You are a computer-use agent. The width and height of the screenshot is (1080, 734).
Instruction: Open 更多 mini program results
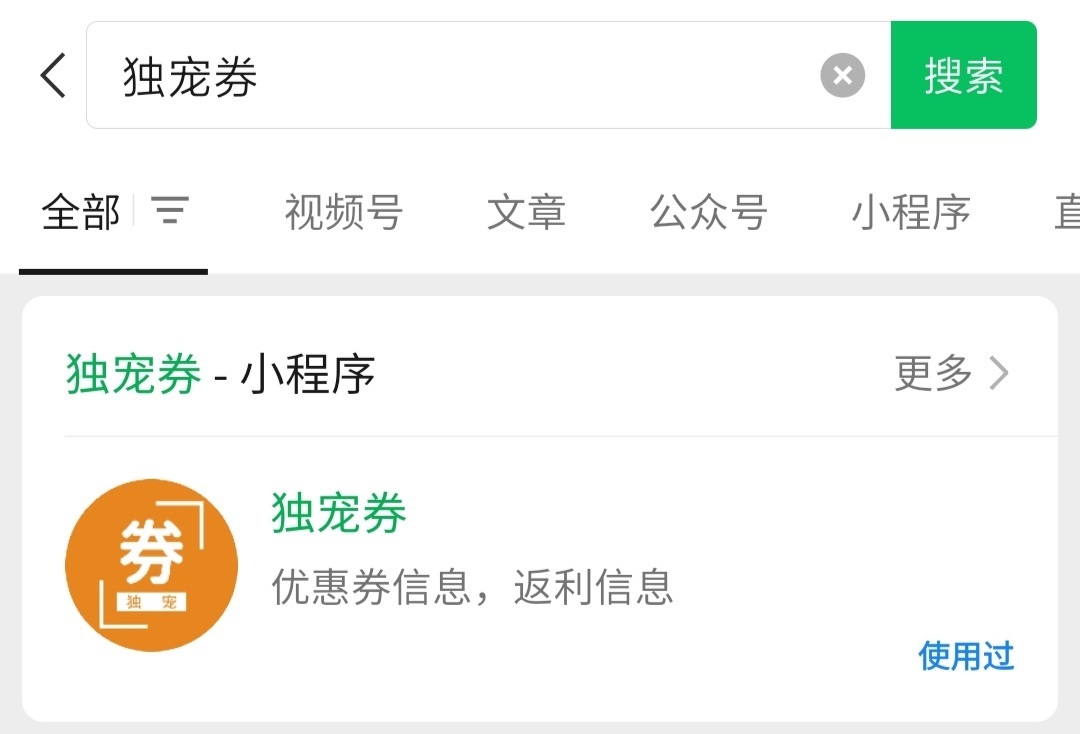point(950,373)
